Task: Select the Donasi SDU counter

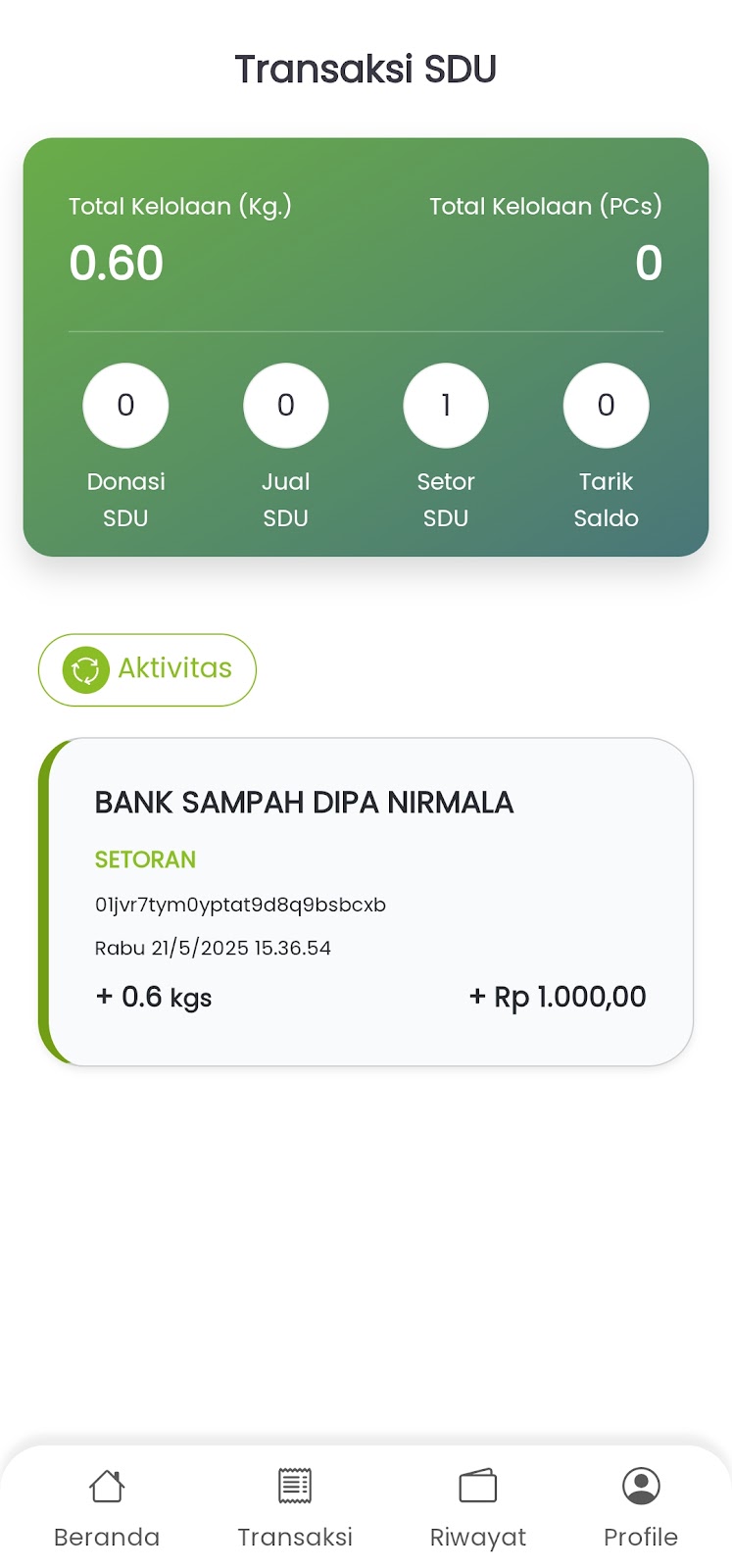Action: coord(125,447)
